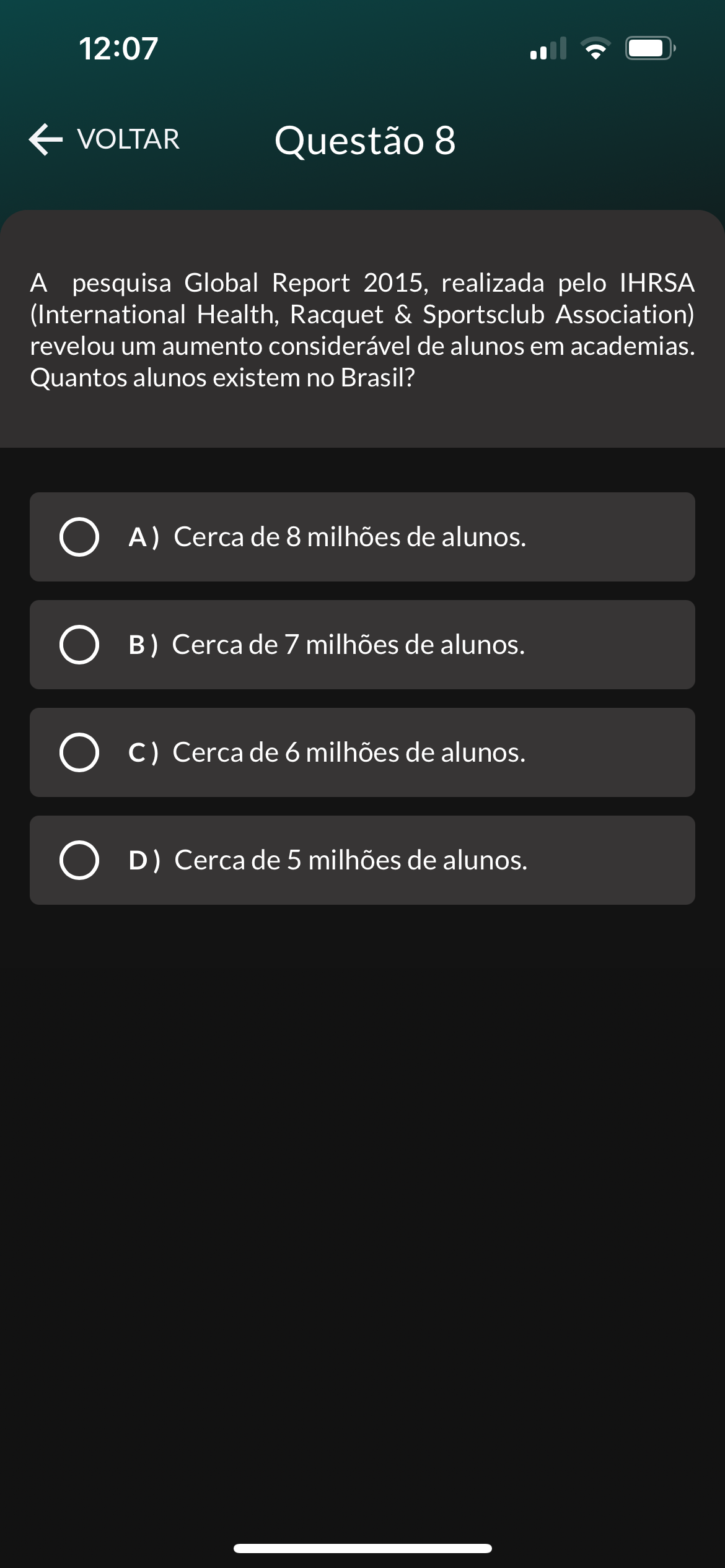Viewport: 725px width, 1568px height.
Task: Go back with the VOLTAR arrow
Action: (x=104, y=139)
